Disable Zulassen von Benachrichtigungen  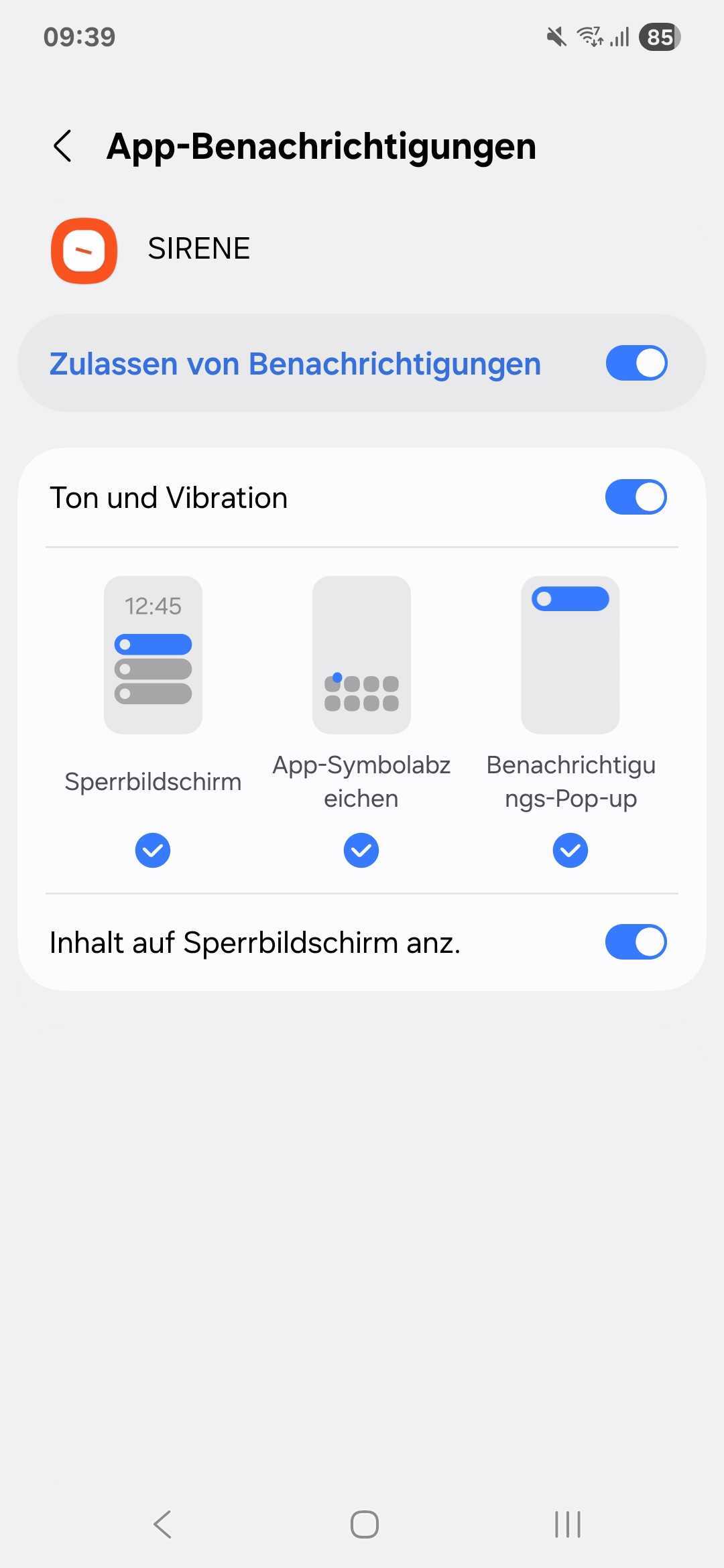pyautogui.click(x=636, y=363)
